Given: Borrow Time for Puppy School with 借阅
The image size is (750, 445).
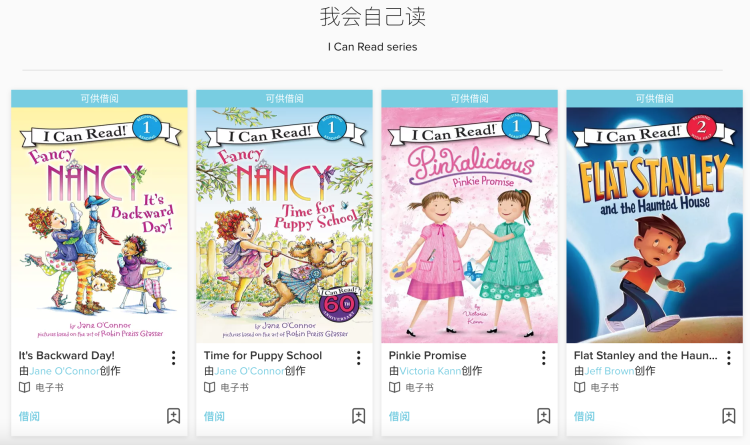Looking at the screenshot, I should pos(215,416).
